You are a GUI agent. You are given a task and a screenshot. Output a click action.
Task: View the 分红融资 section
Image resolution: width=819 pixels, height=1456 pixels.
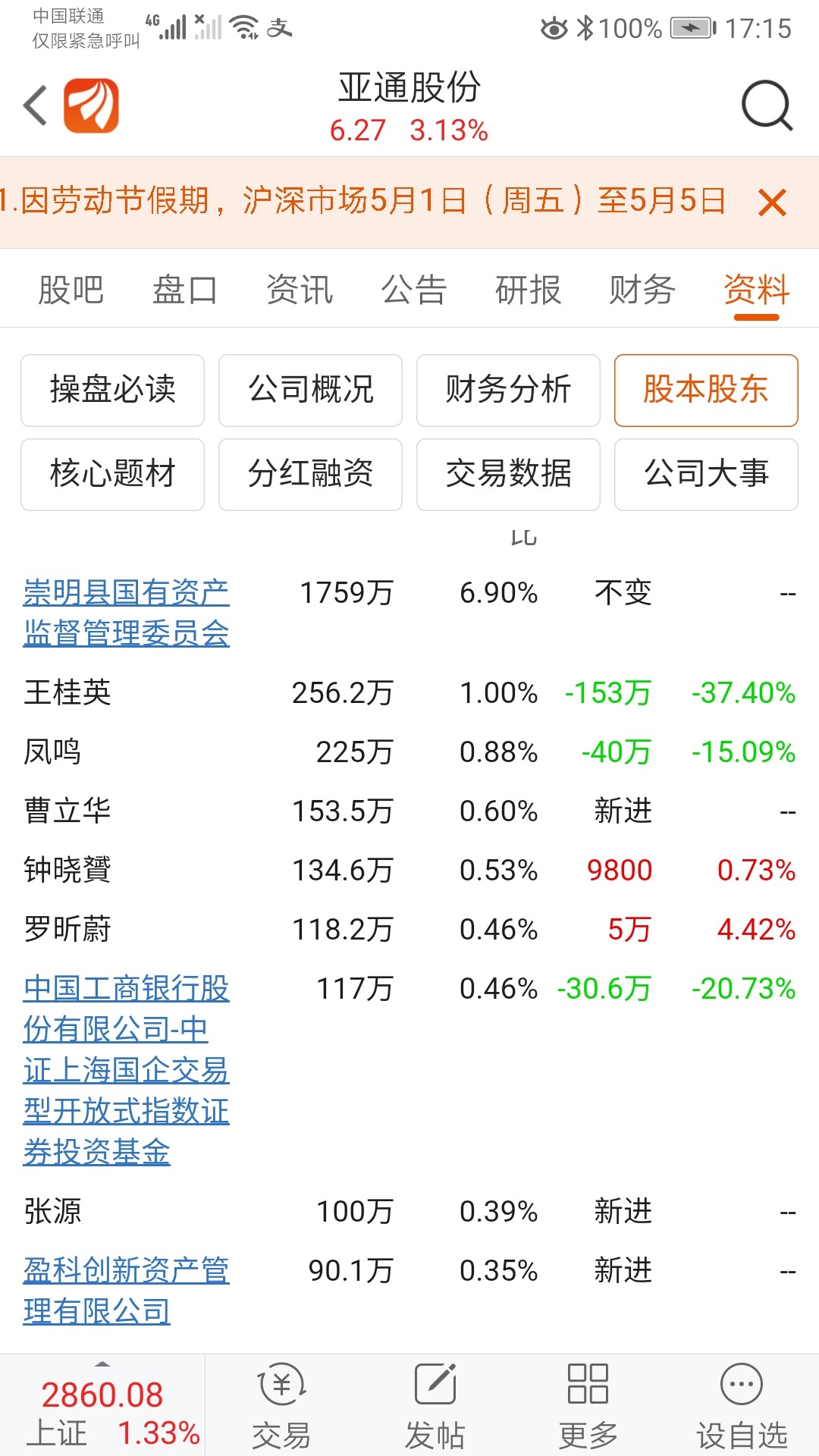(310, 475)
